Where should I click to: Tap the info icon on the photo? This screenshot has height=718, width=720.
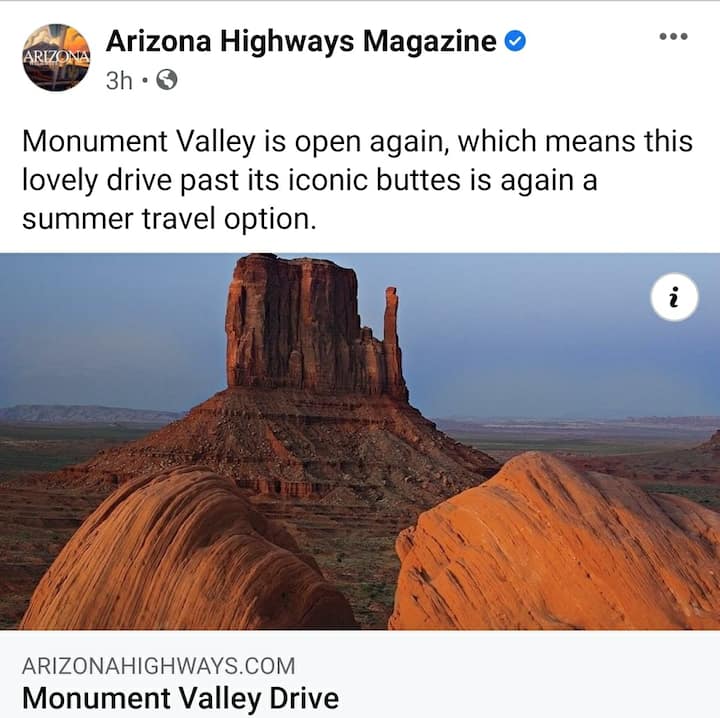click(674, 297)
